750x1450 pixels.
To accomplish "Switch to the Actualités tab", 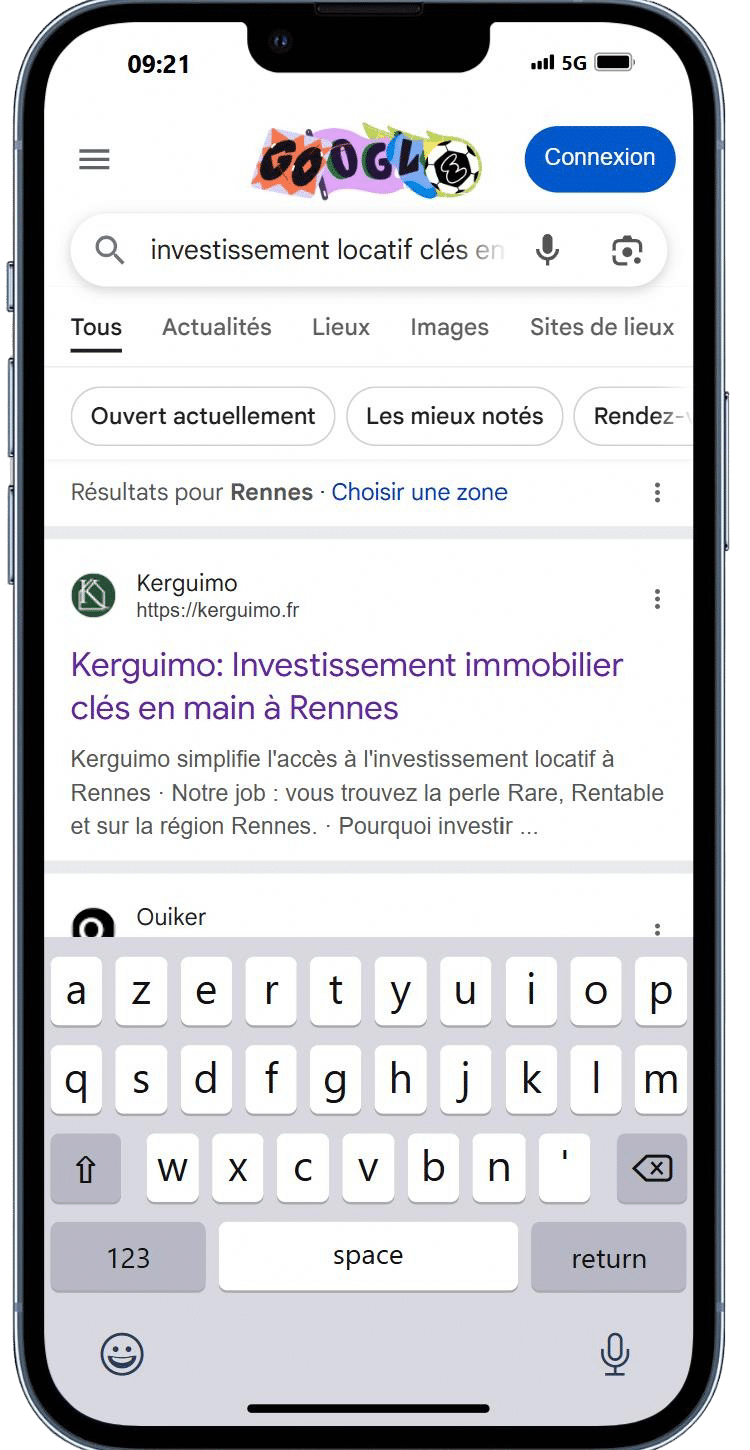I will [216, 327].
